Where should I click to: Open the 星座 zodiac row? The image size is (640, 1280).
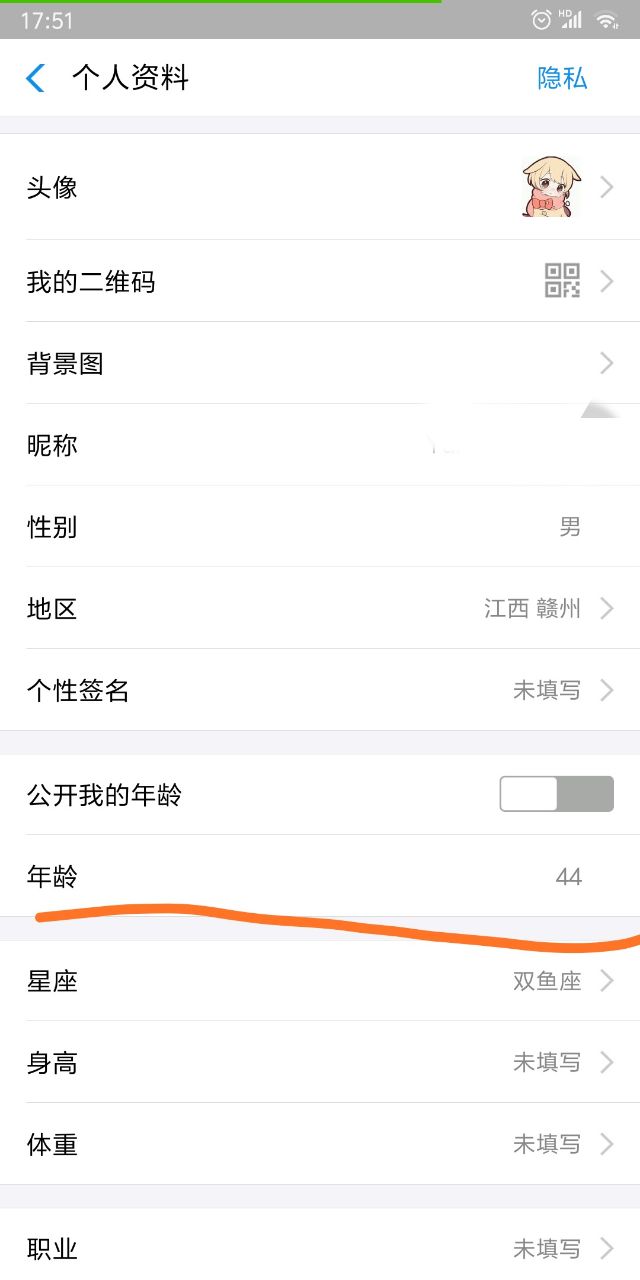click(320, 981)
